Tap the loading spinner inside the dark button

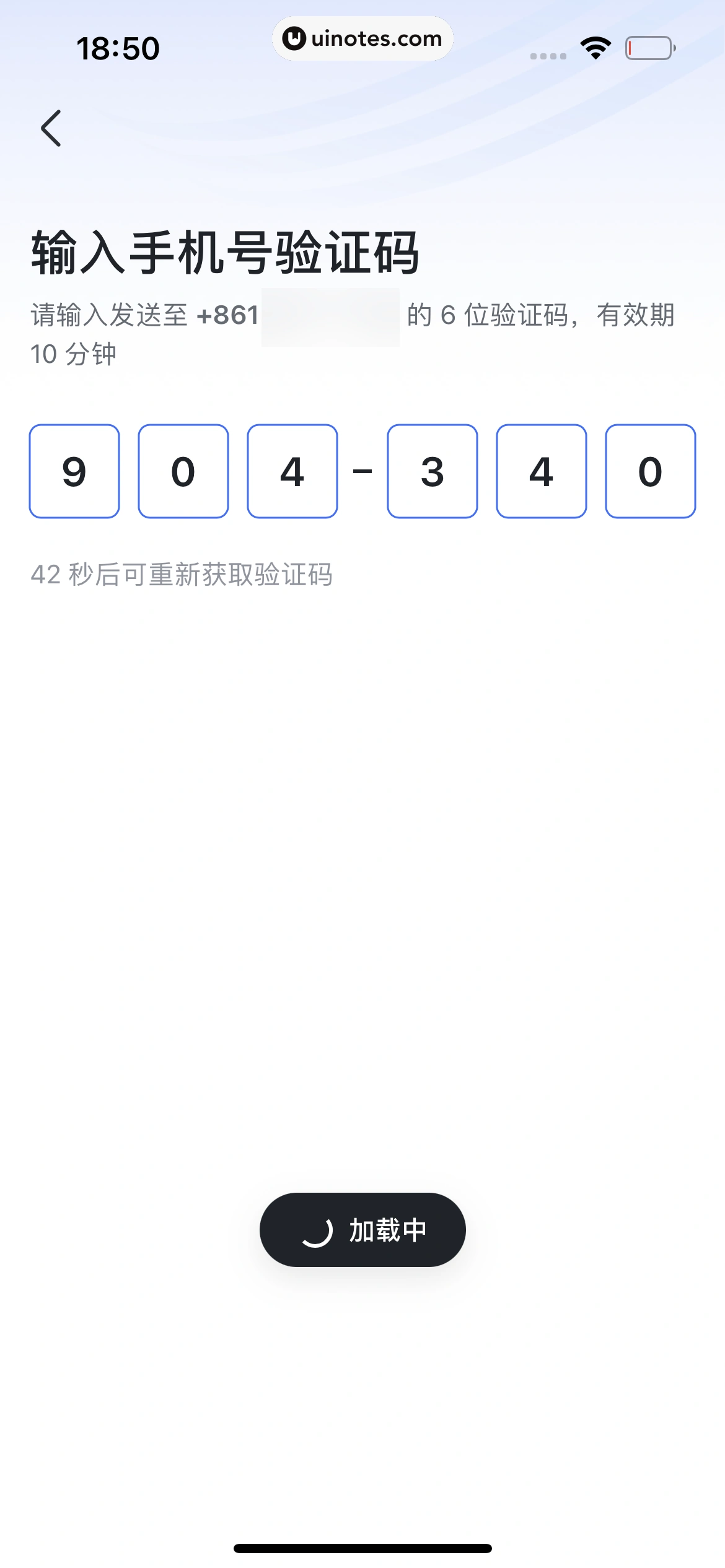coord(318,1231)
